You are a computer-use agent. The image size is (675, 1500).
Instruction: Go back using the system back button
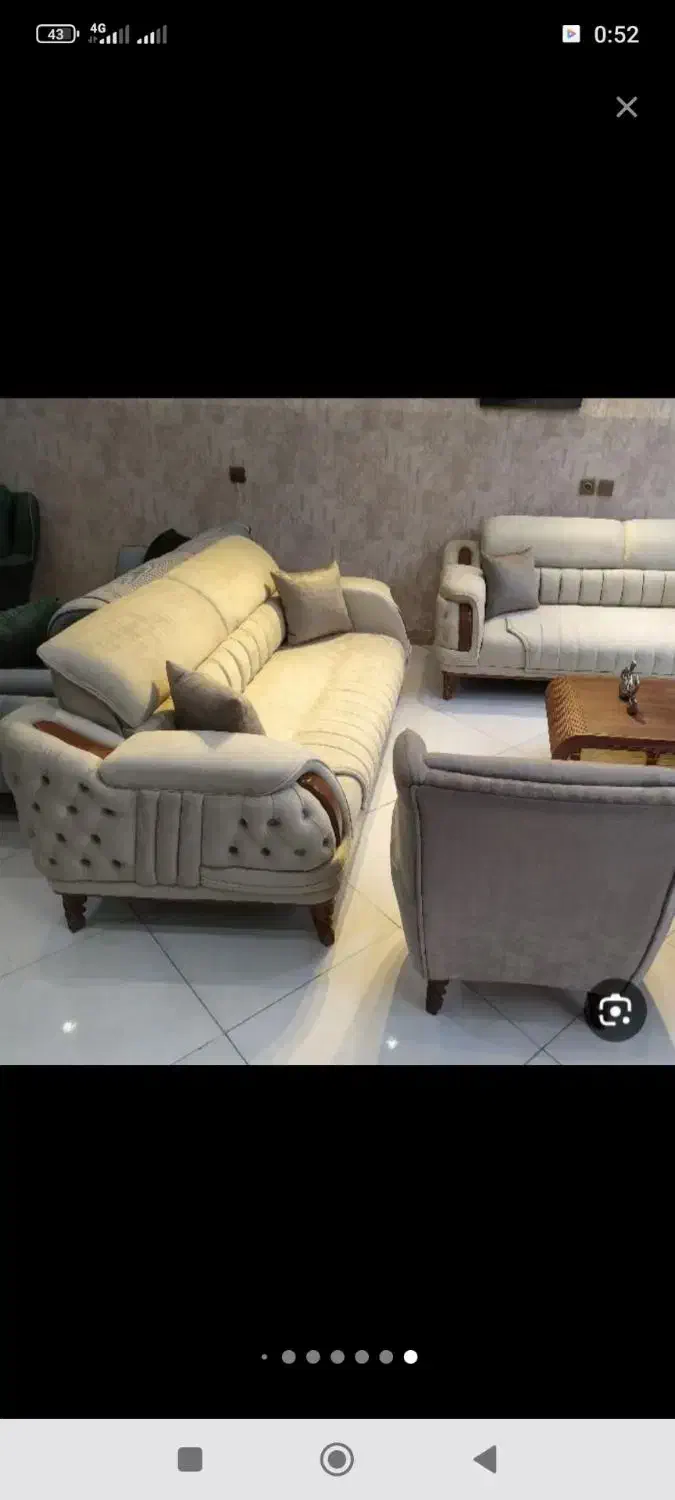click(485, 1459)
